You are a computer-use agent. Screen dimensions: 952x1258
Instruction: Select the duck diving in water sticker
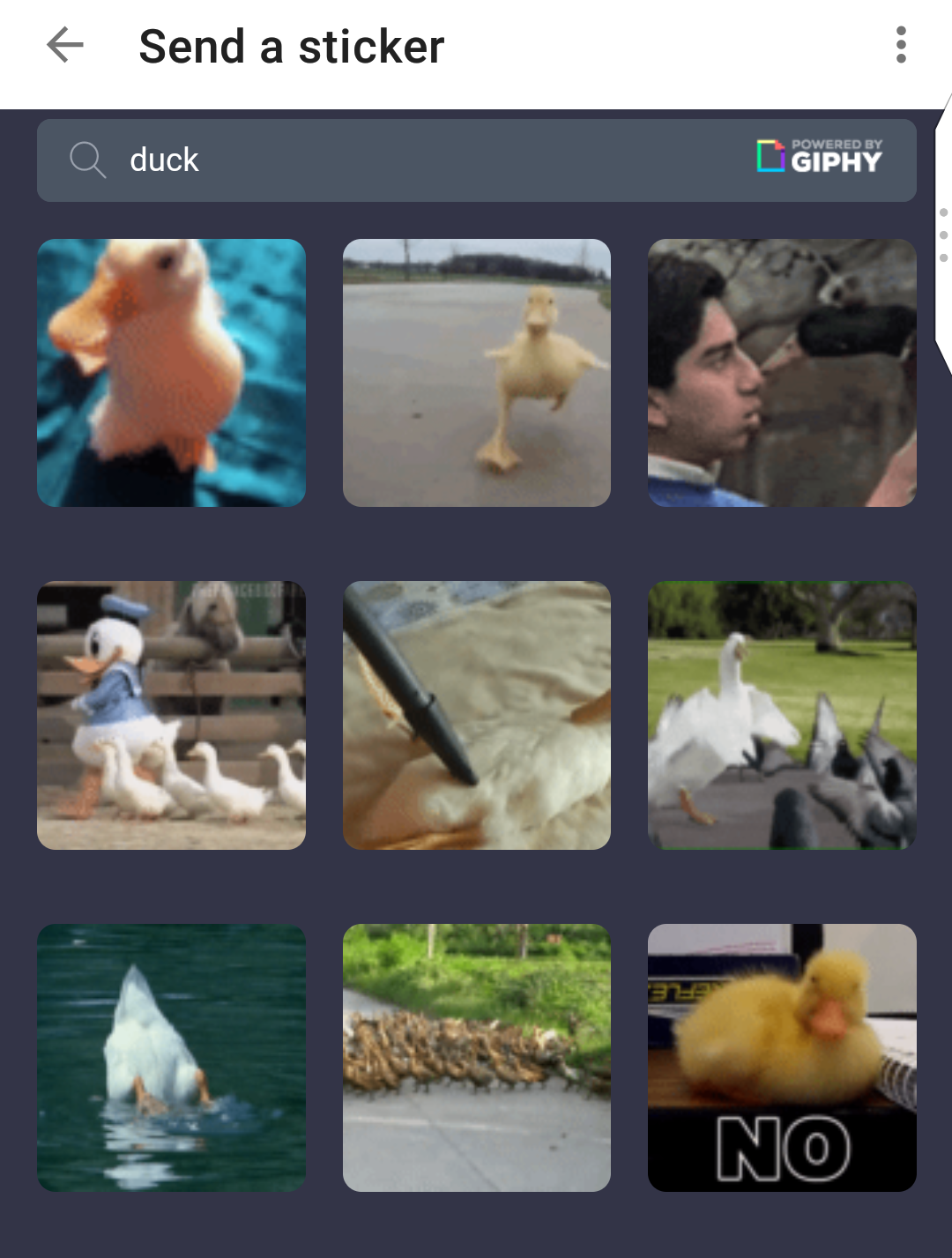[x=171, y=1058]
